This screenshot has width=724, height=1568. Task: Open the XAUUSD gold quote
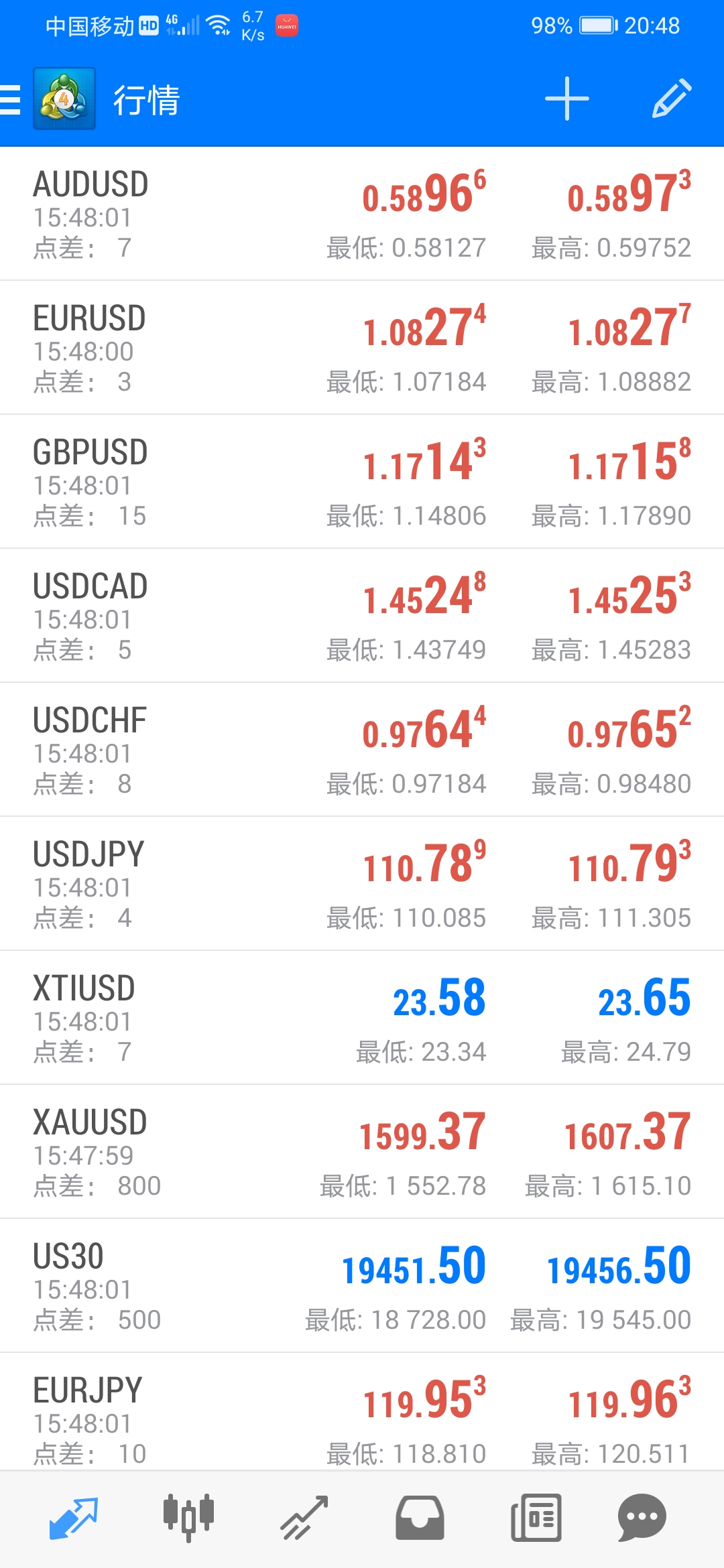(x=362, y=1152)
